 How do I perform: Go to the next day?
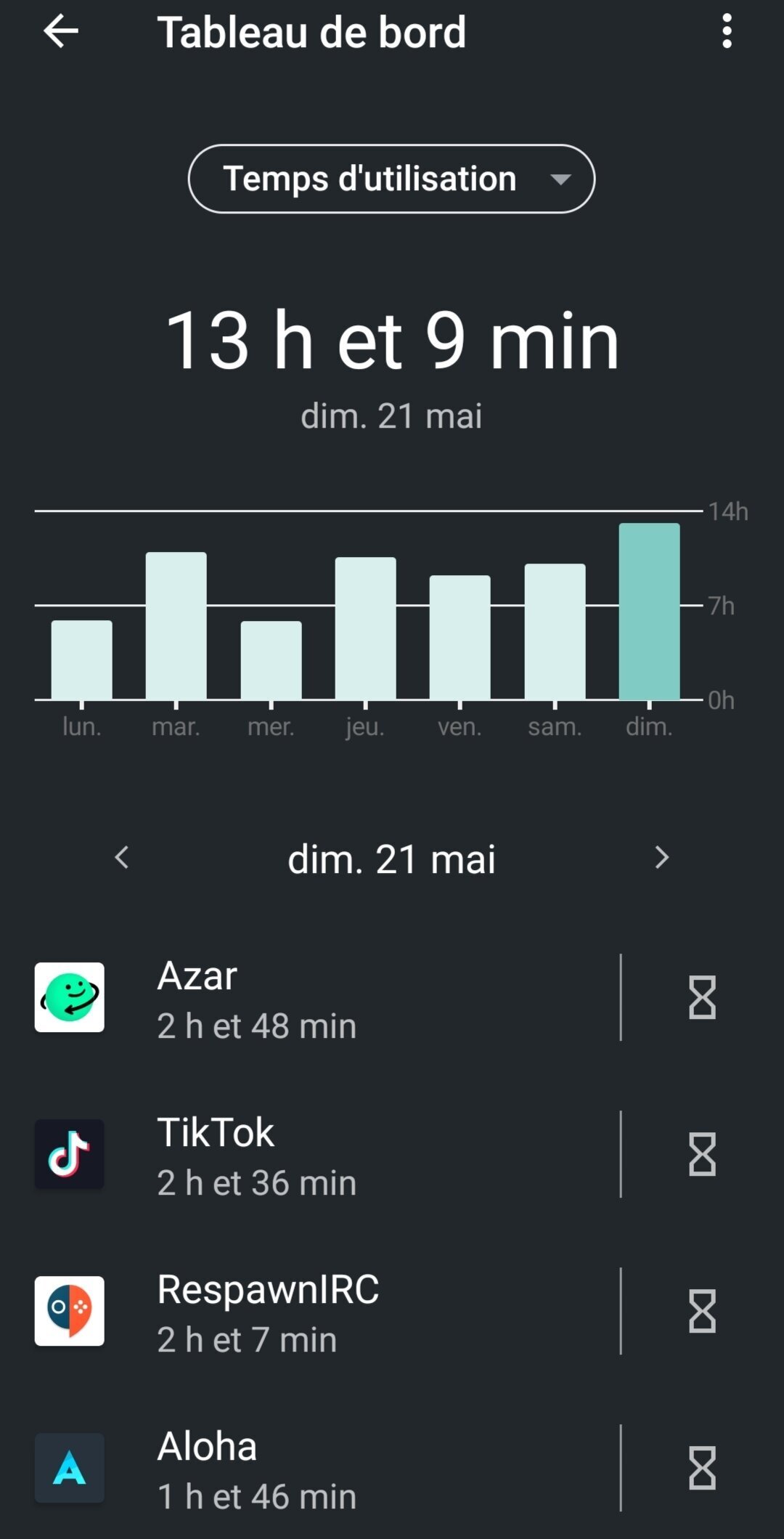pyautogui.click(x=661, y=858)
